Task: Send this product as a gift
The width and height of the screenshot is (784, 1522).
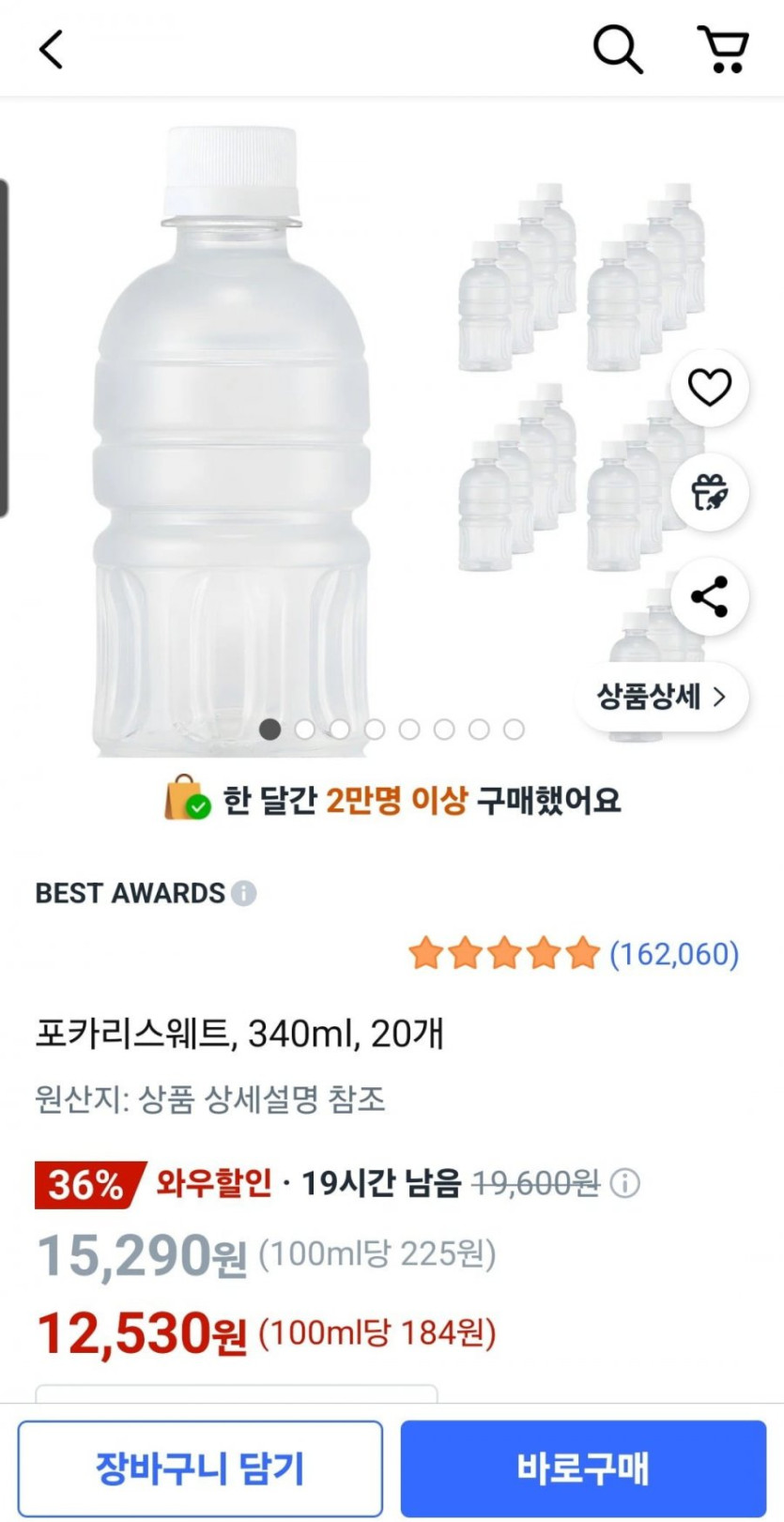Action: point(709,492)
